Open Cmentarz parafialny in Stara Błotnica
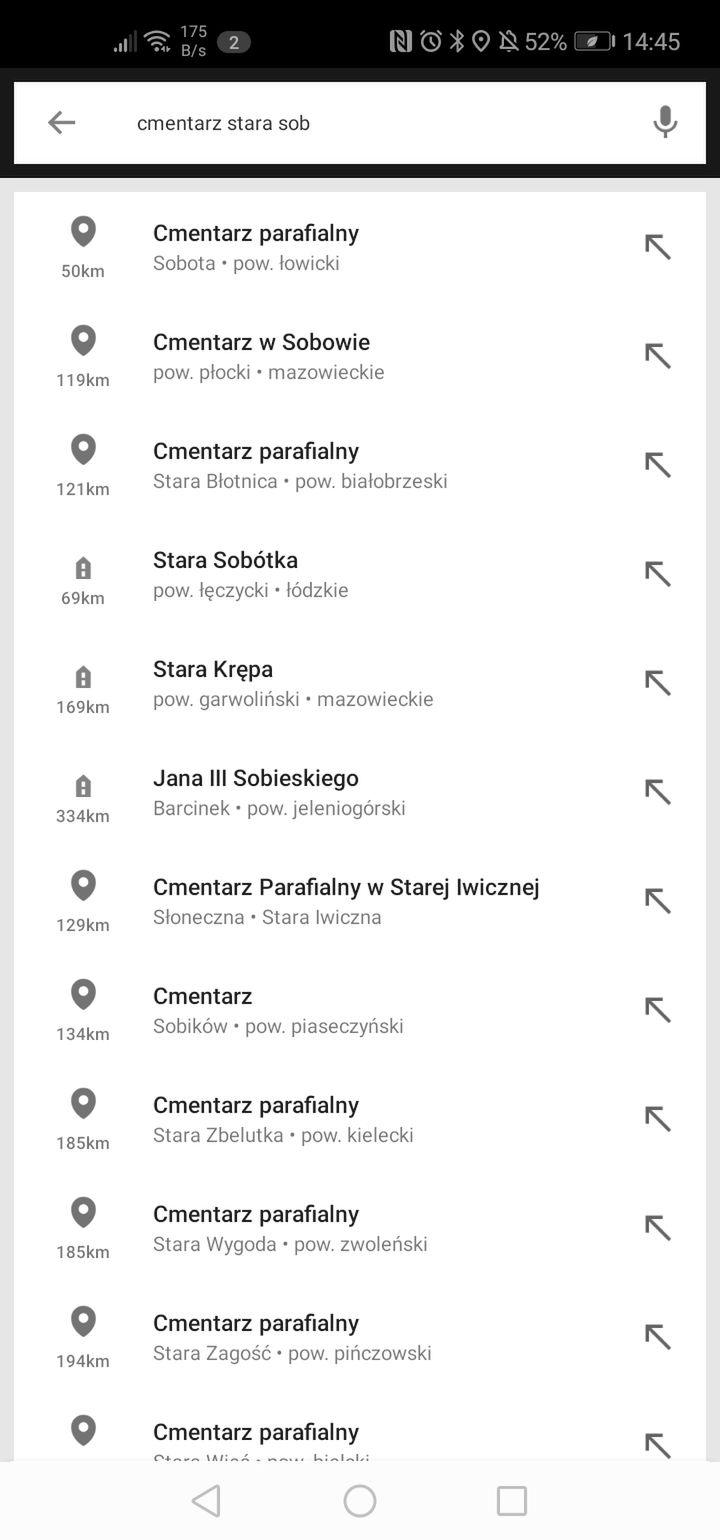The width and height of the screenshot is (720, 1540). 360,465
